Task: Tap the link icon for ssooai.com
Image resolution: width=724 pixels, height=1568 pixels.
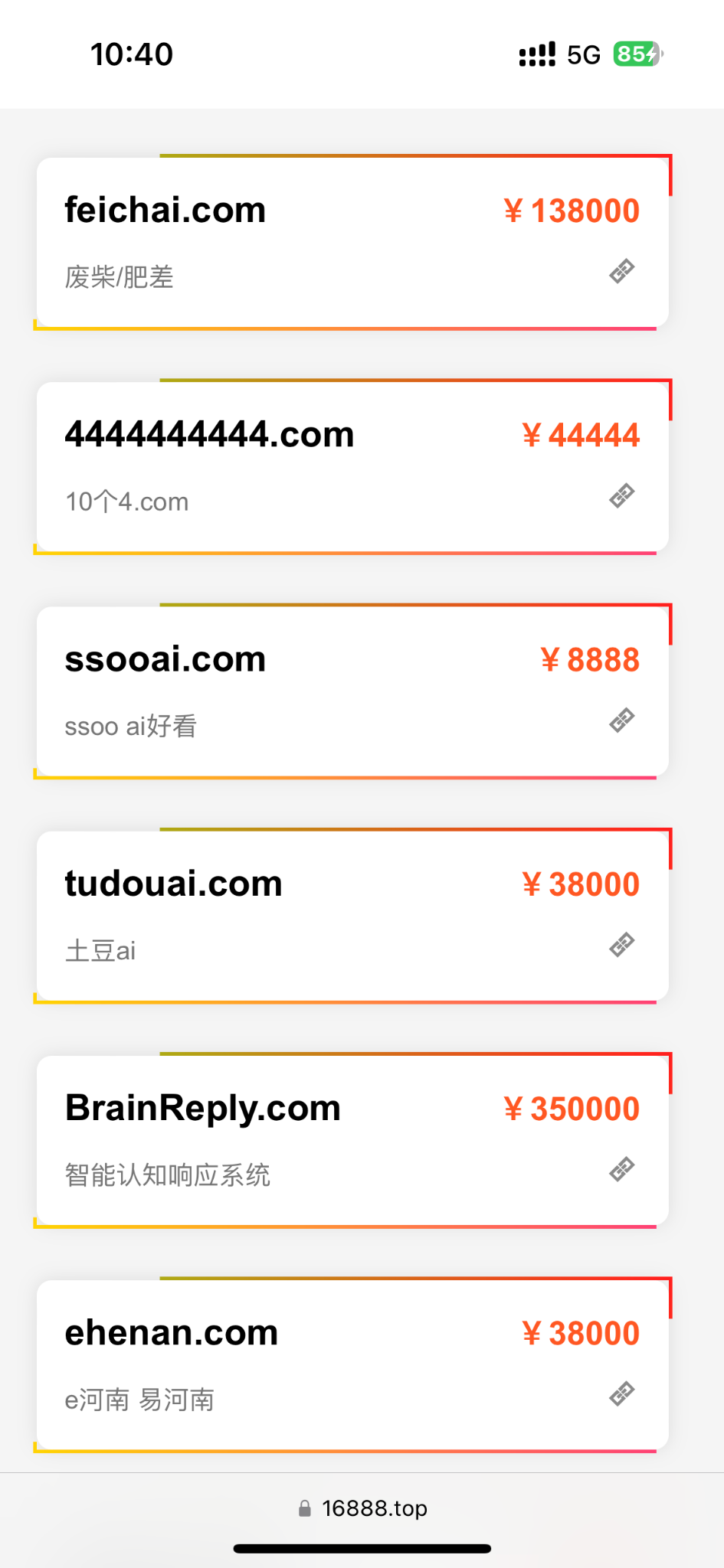Action: coord(621,720)
